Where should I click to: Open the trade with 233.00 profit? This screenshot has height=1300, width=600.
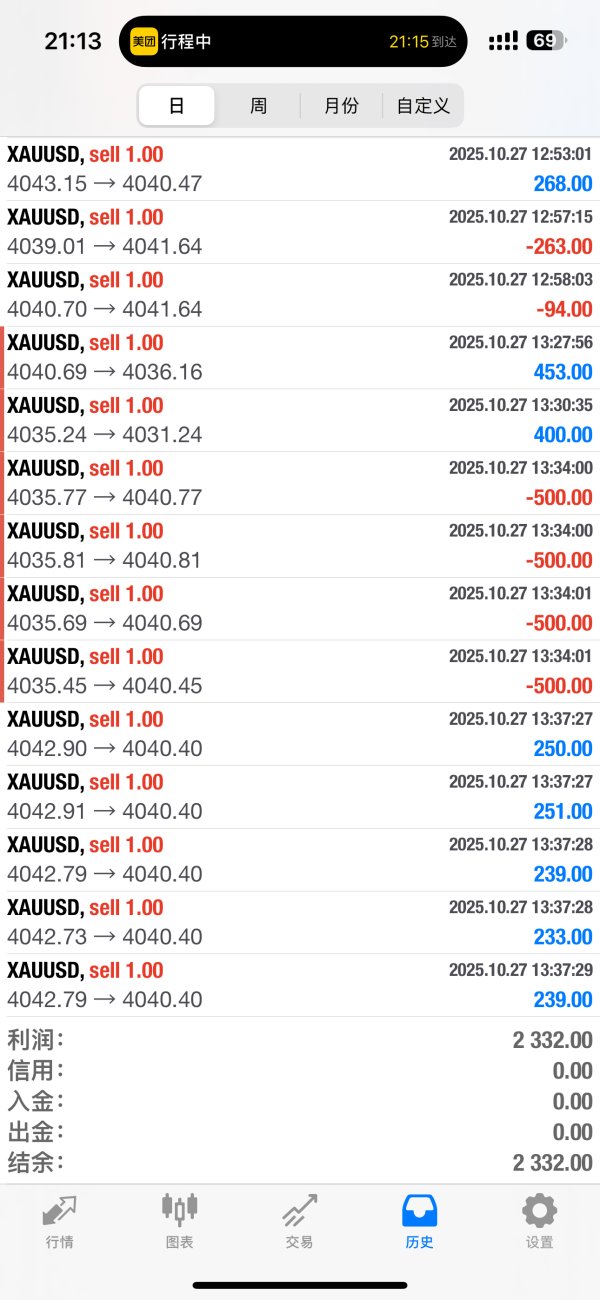click(300, 922)
